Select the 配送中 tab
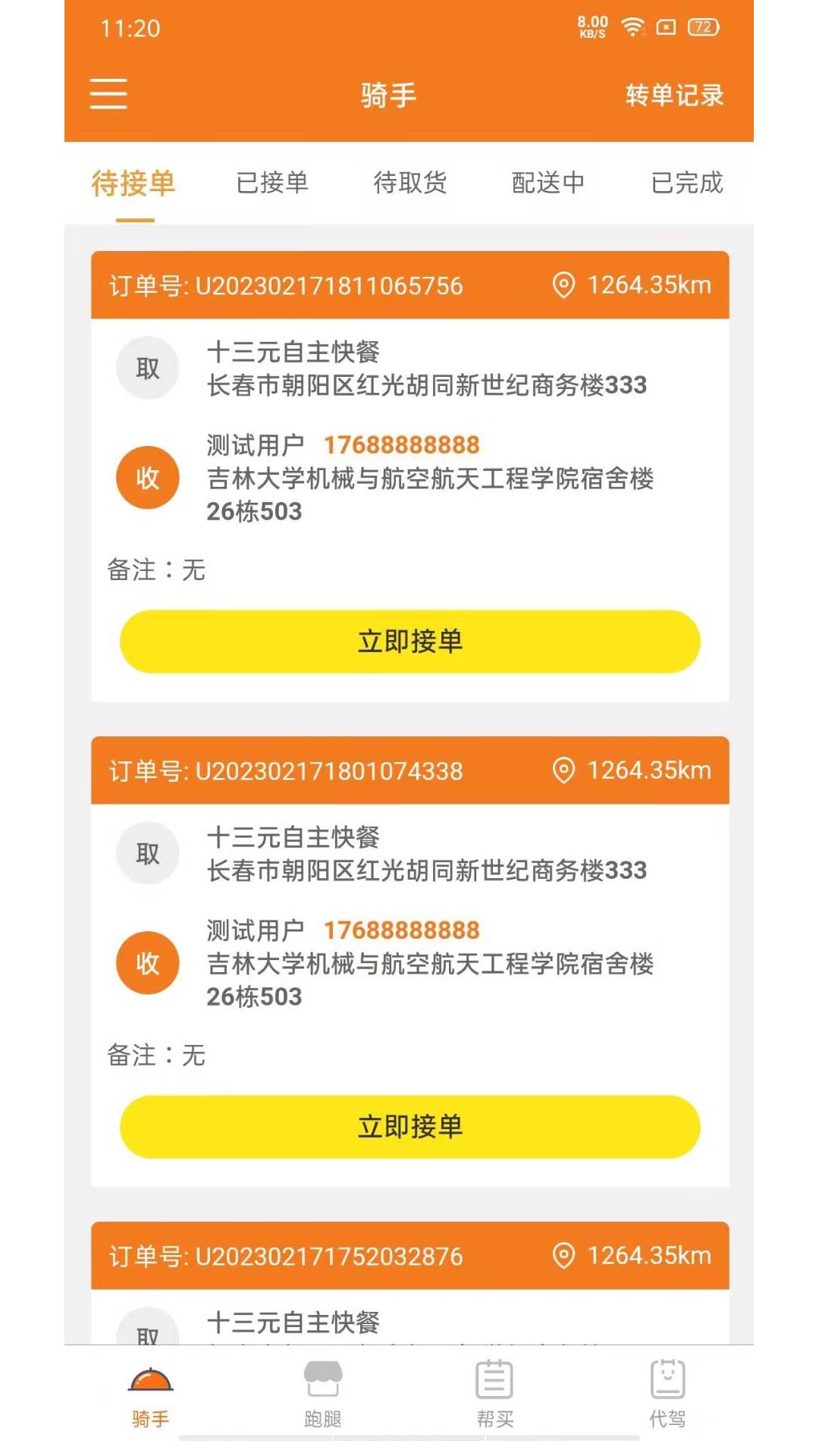The width and height of the screenshot is (819, 1456). coord(548,183)
